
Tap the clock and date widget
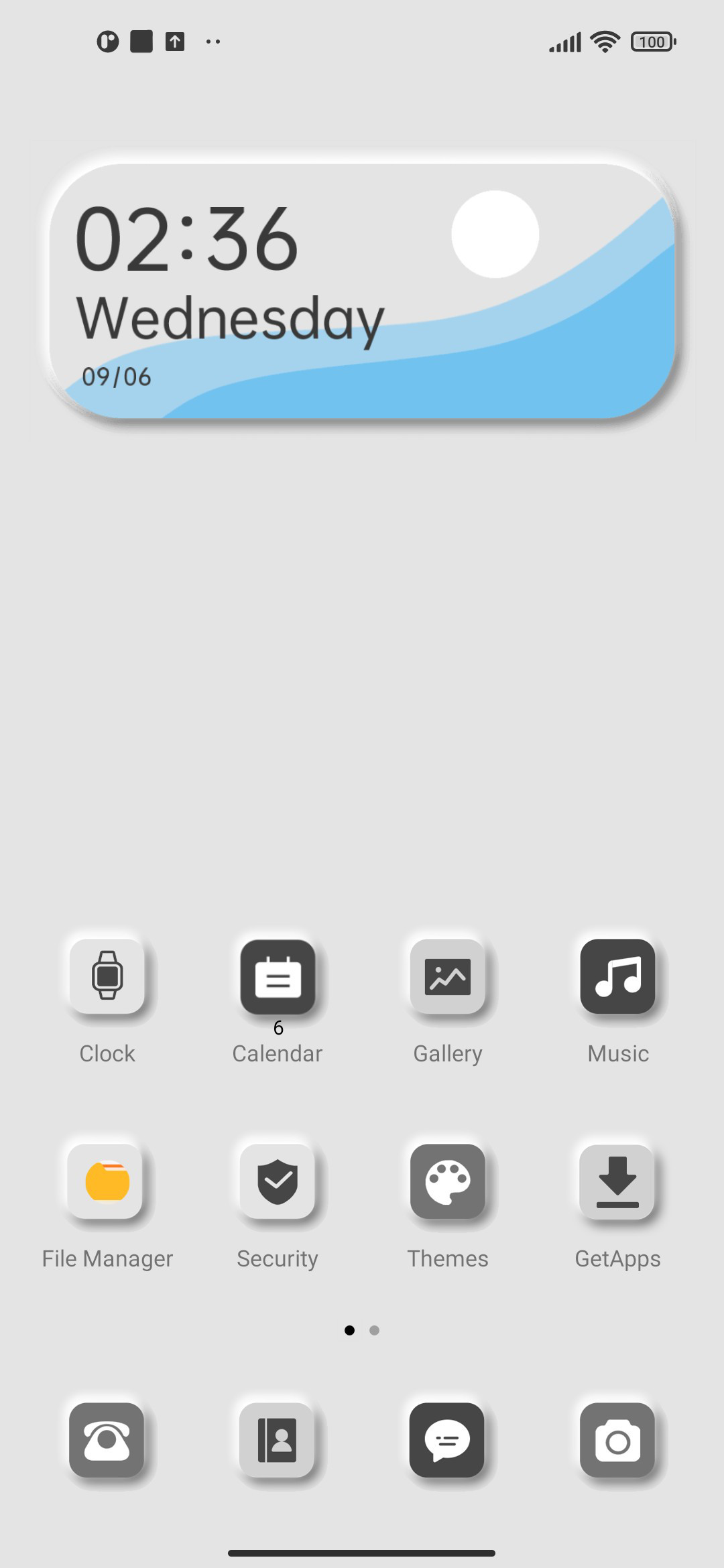click(x=362, y=291)
